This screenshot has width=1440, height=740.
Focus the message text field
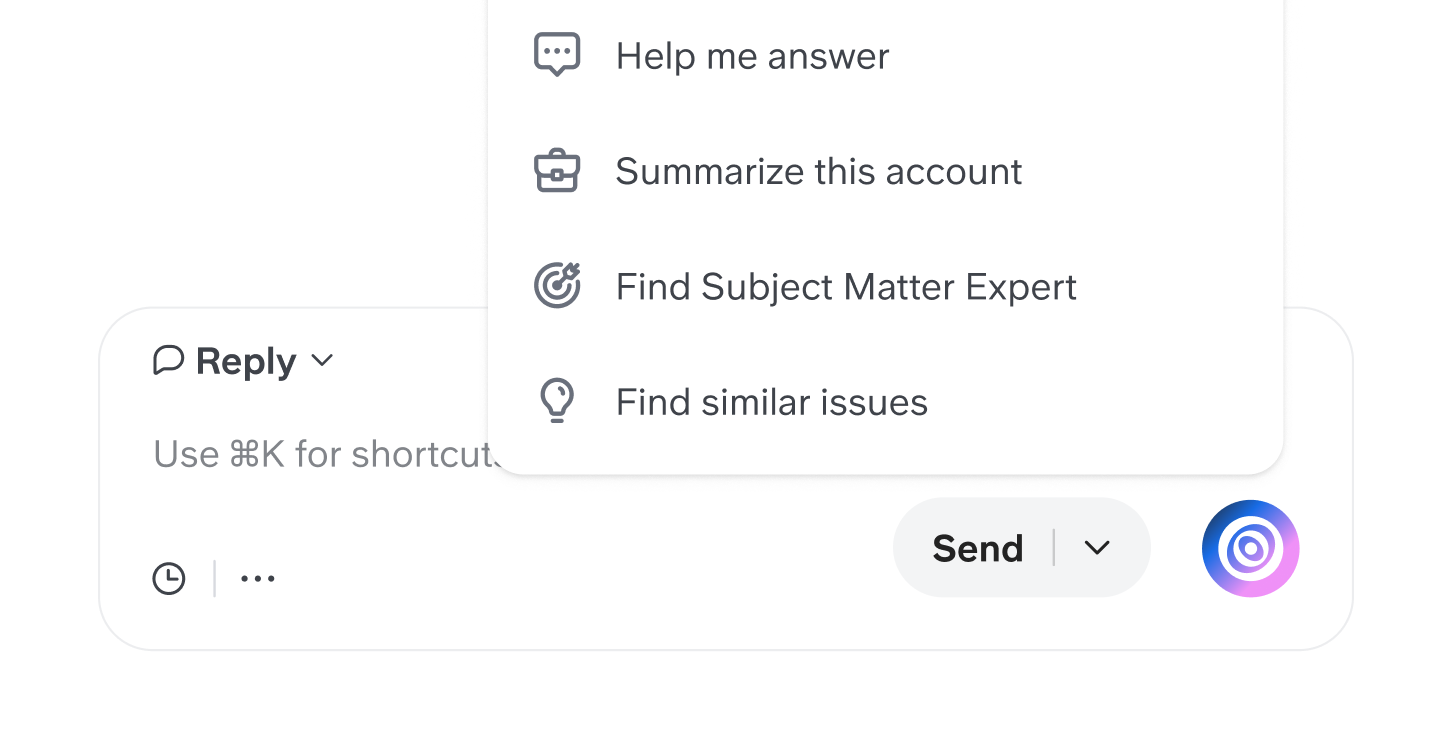[x=320, y=455]
